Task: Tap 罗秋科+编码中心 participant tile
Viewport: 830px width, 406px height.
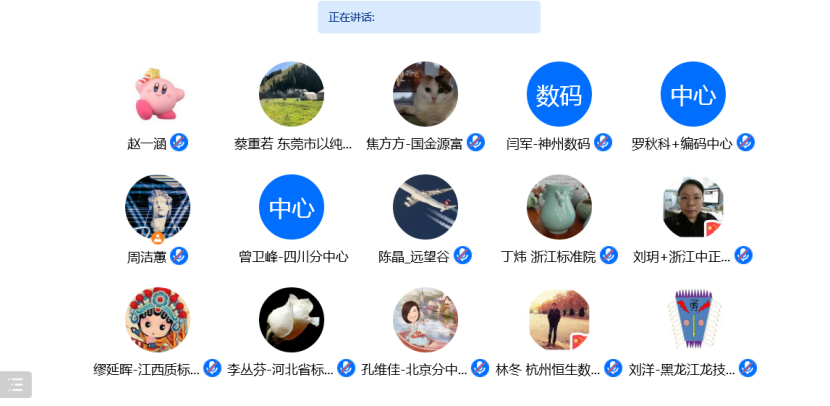Action: pos(692,95)
